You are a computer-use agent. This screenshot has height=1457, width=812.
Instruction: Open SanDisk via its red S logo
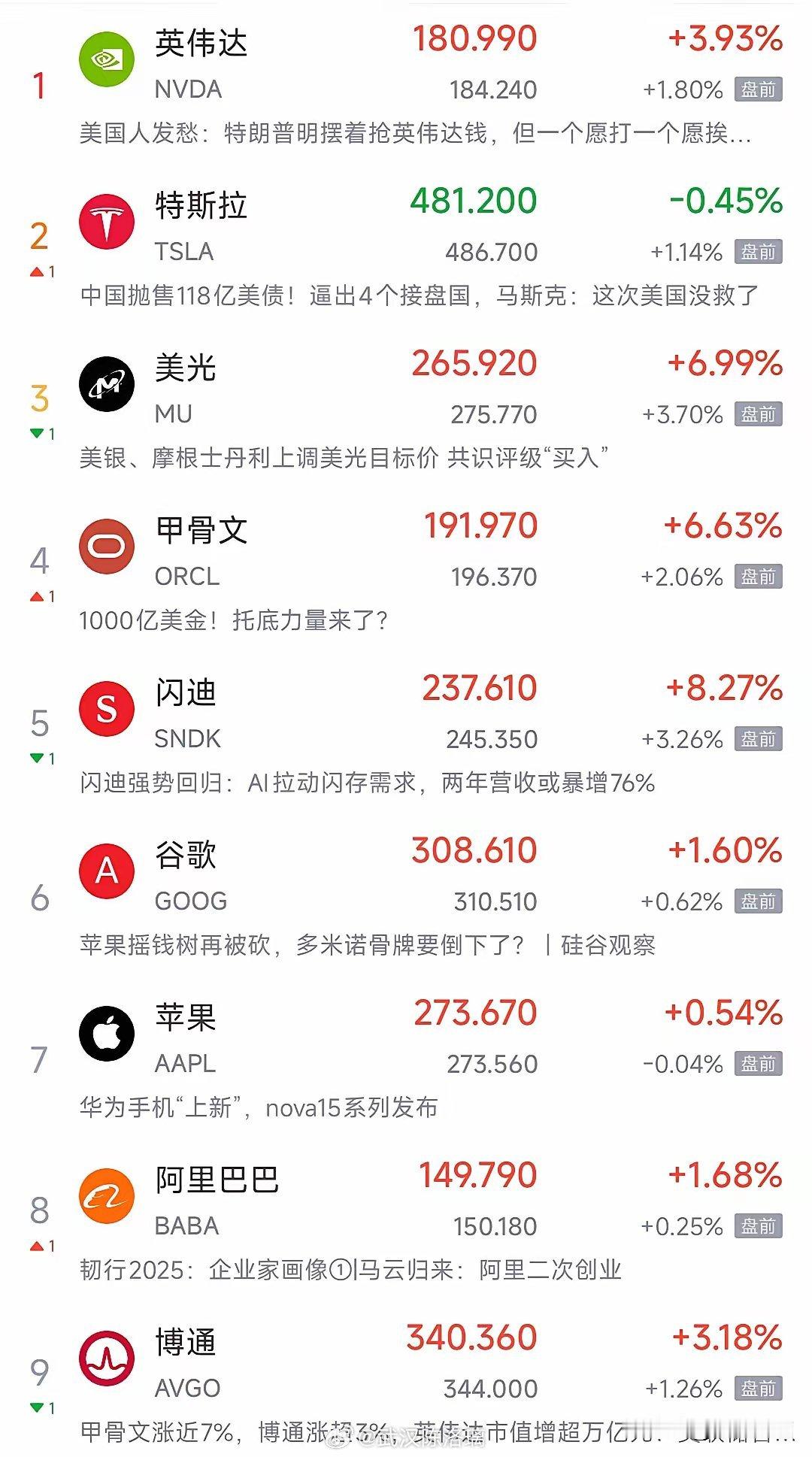pos(105,707)
